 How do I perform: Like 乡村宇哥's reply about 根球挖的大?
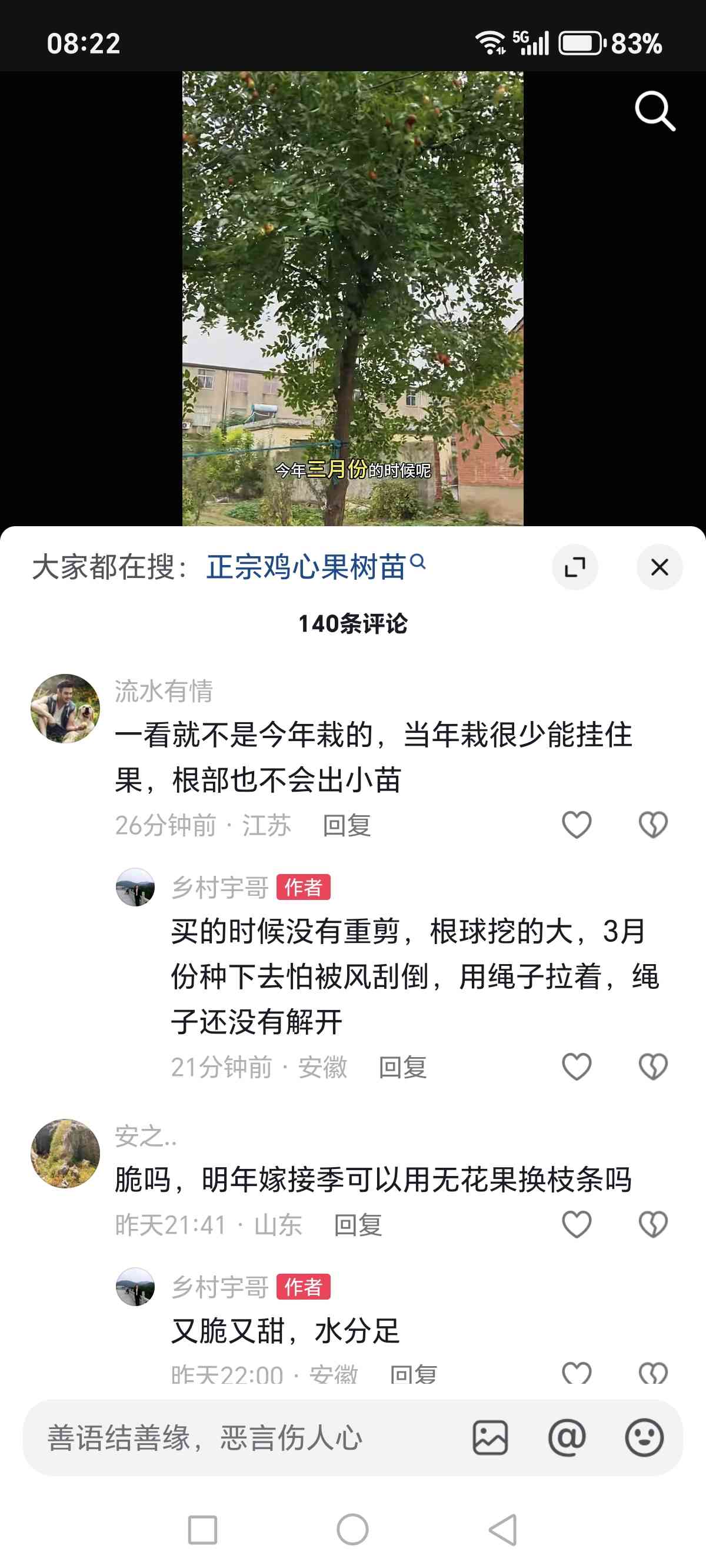(577, 1067)
